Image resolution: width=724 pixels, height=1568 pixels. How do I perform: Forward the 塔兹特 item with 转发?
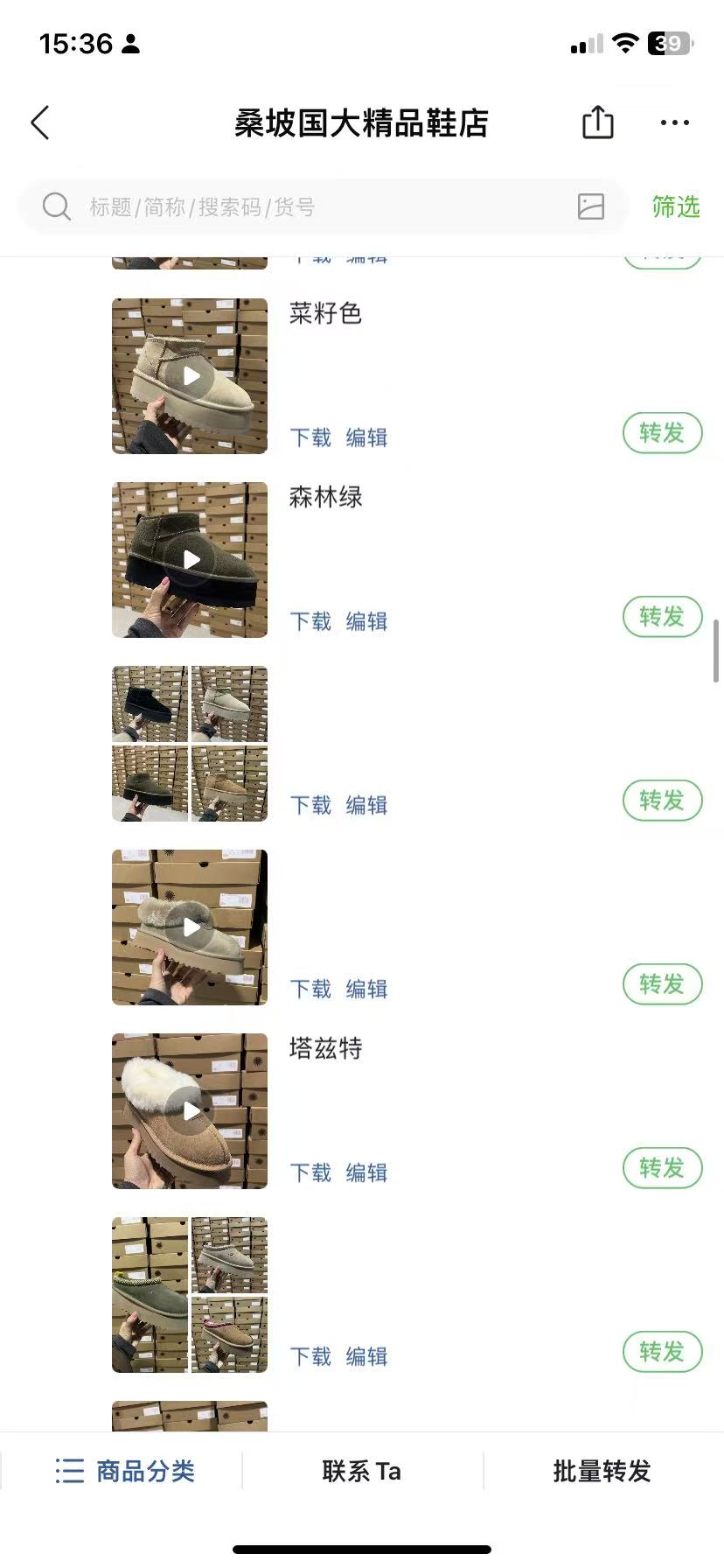(662, 1168)
